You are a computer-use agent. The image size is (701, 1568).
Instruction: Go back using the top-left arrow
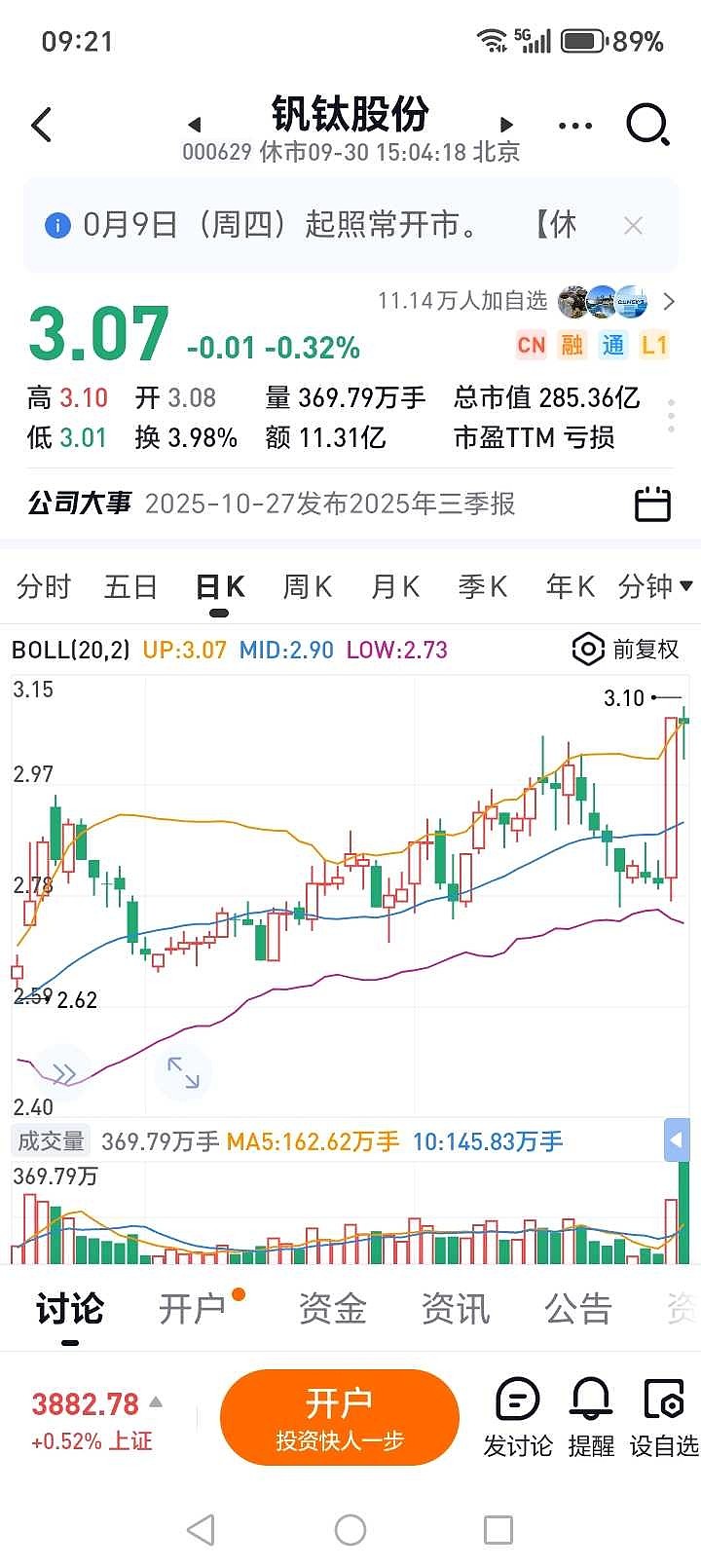click(x=42, y=125)
